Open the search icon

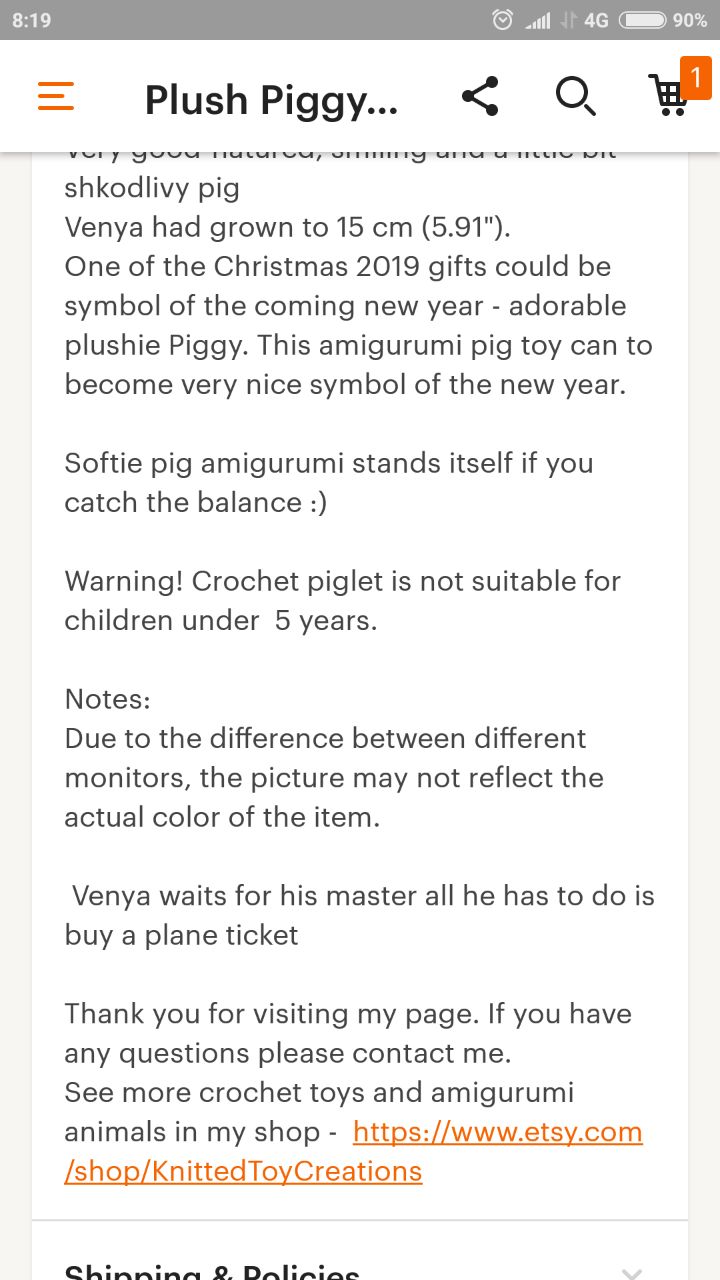(x=575, y=97)
